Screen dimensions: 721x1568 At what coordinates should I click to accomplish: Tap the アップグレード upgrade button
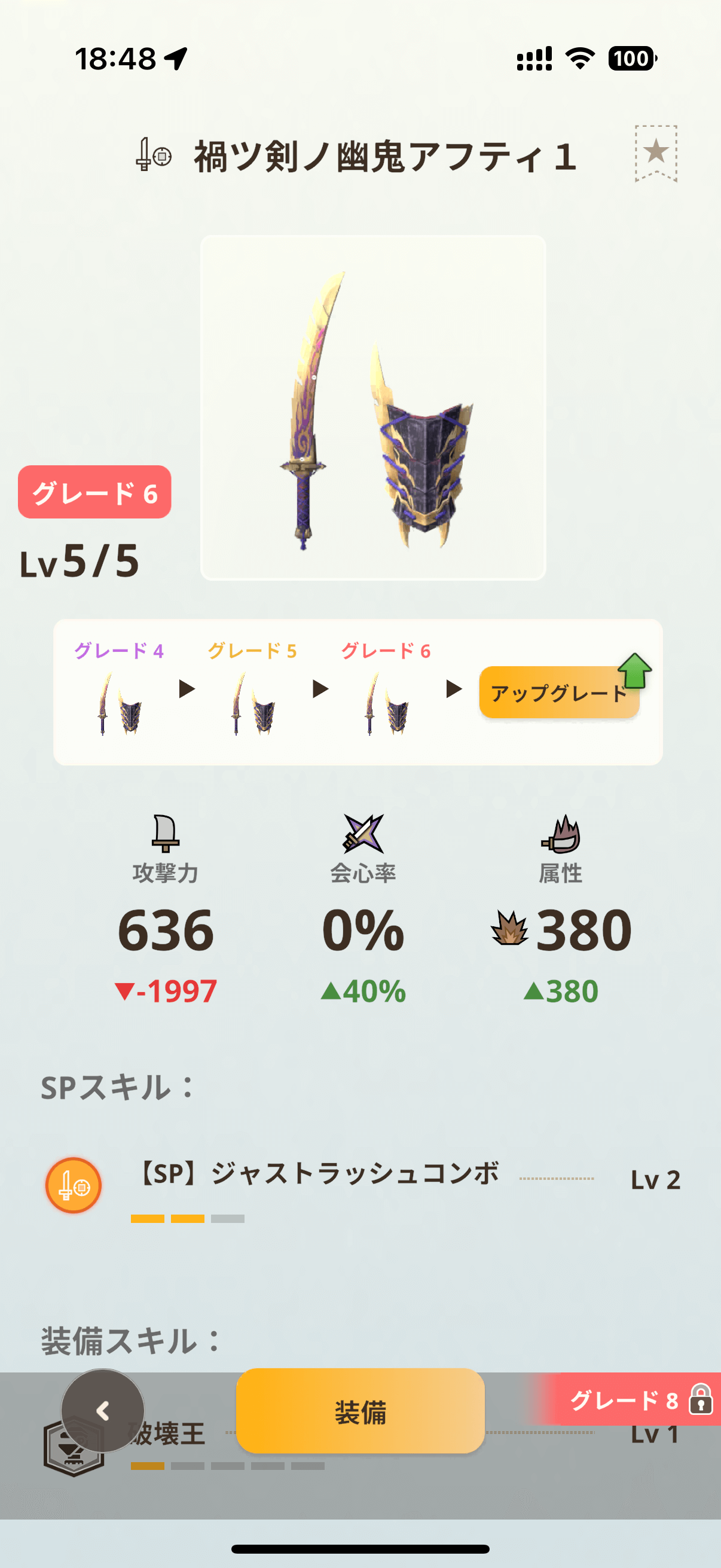(558, 693)
